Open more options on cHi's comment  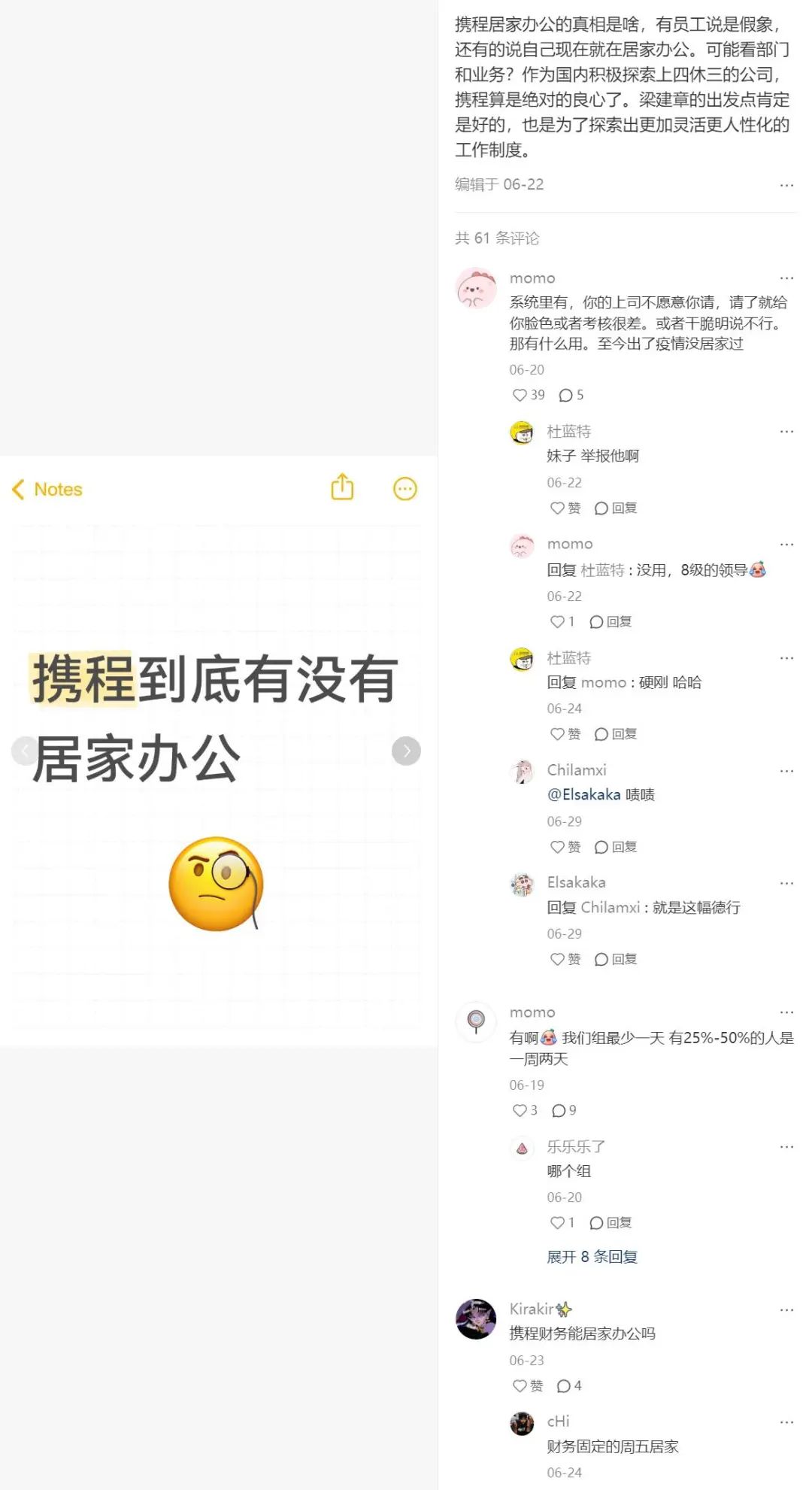point(786,1422)
